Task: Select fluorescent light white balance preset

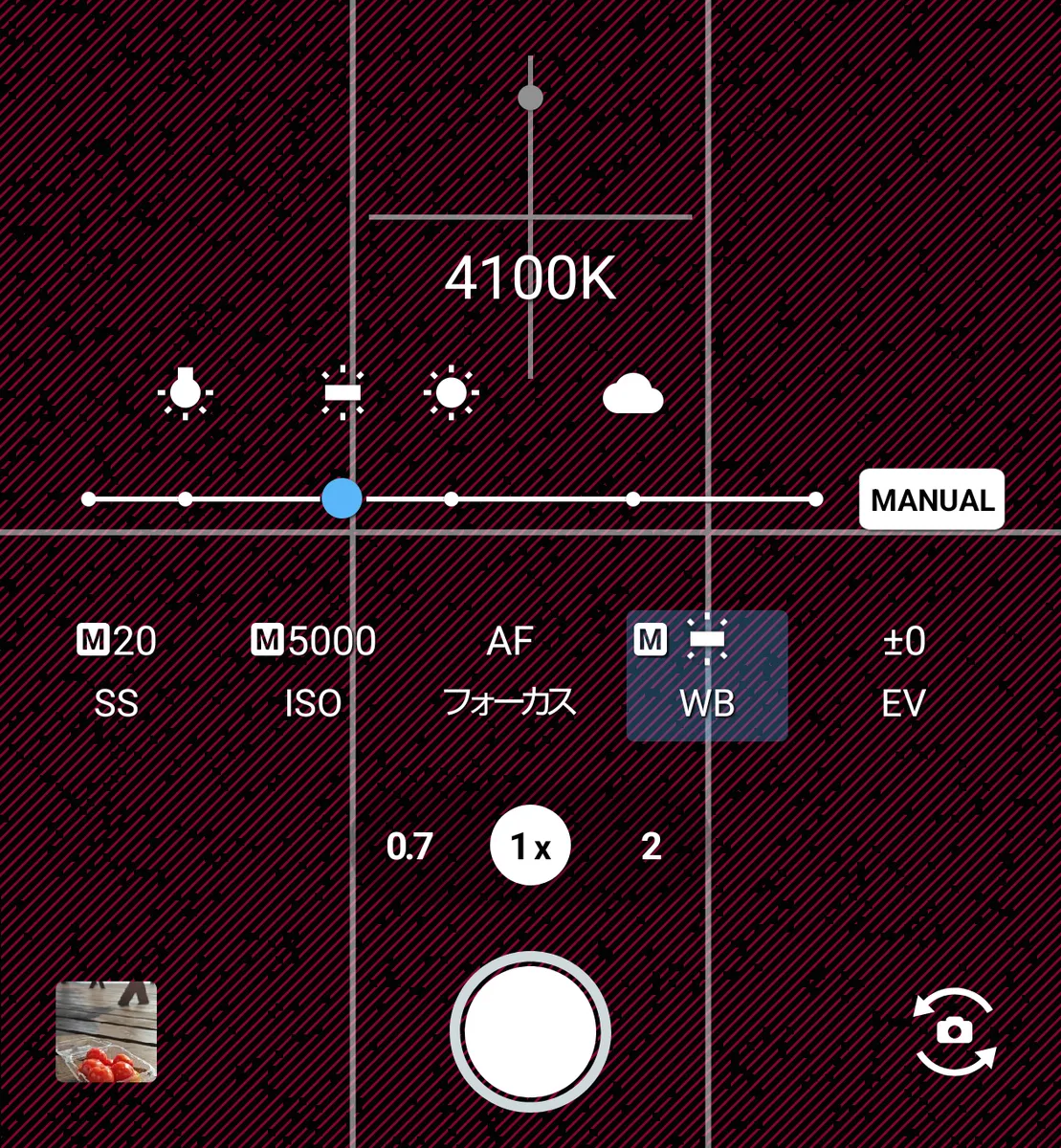Action: point(343,393)
